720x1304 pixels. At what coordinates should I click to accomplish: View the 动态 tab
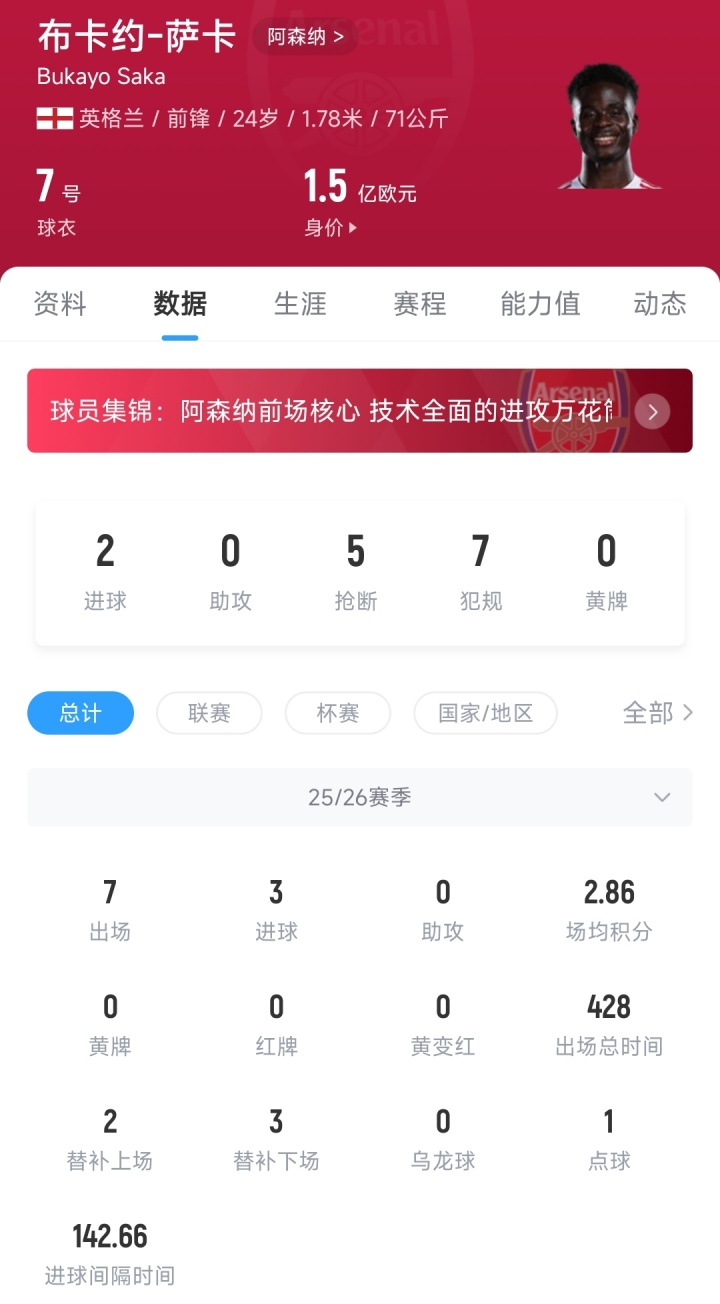660,304
